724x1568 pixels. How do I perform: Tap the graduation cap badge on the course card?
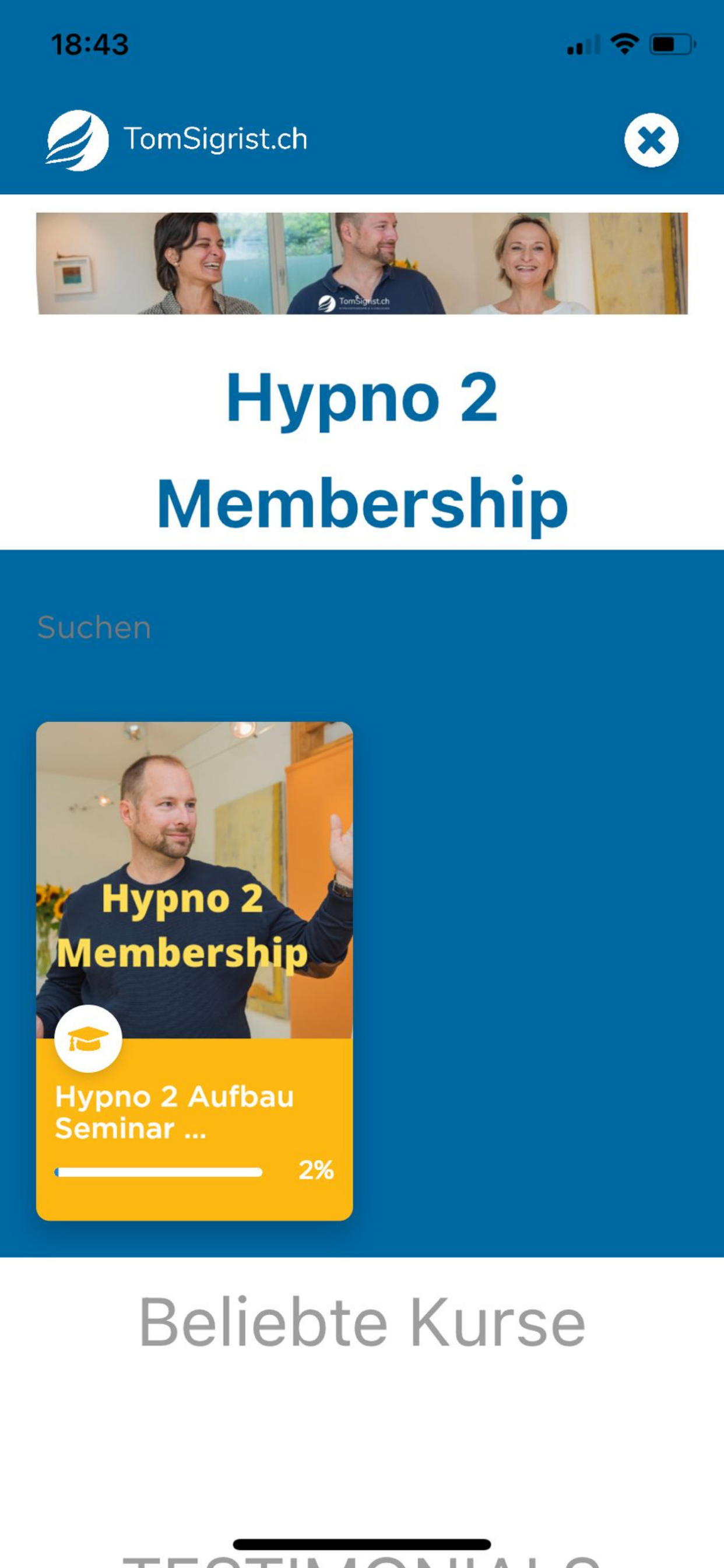point(87,1038)
